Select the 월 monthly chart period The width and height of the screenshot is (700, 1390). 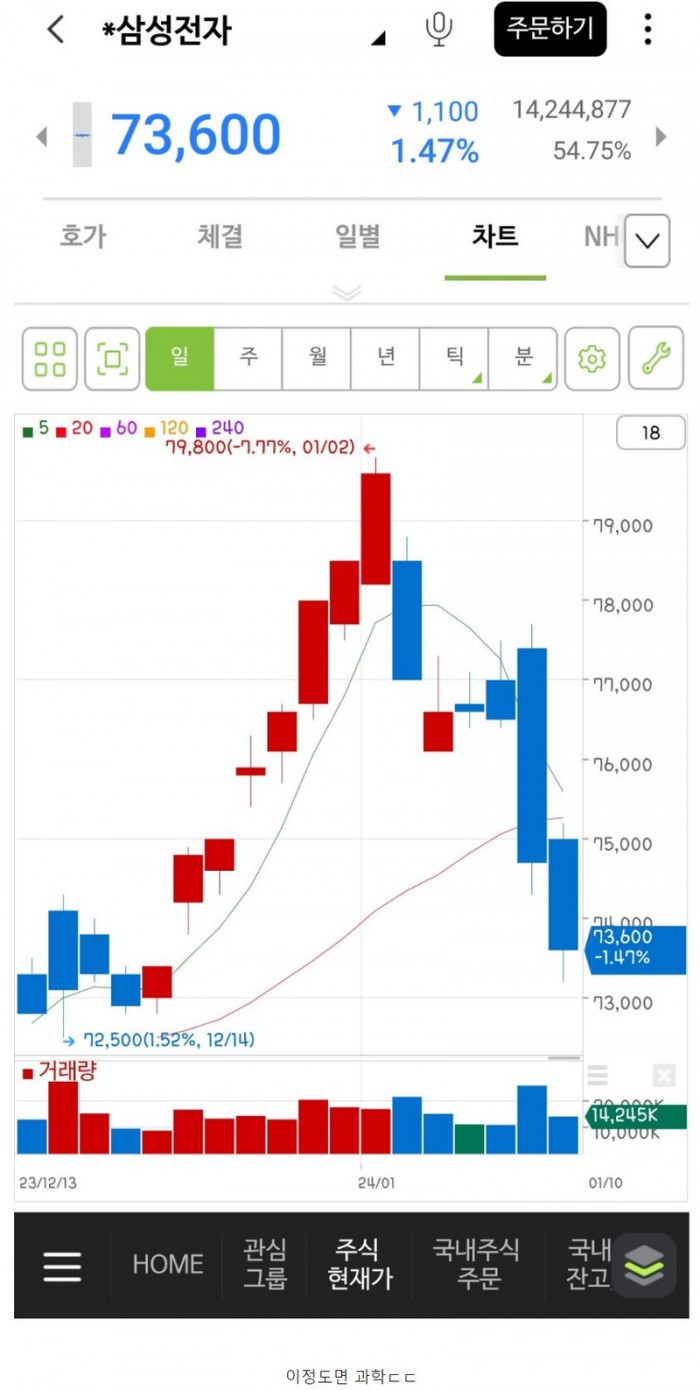(x=317, y=358)
